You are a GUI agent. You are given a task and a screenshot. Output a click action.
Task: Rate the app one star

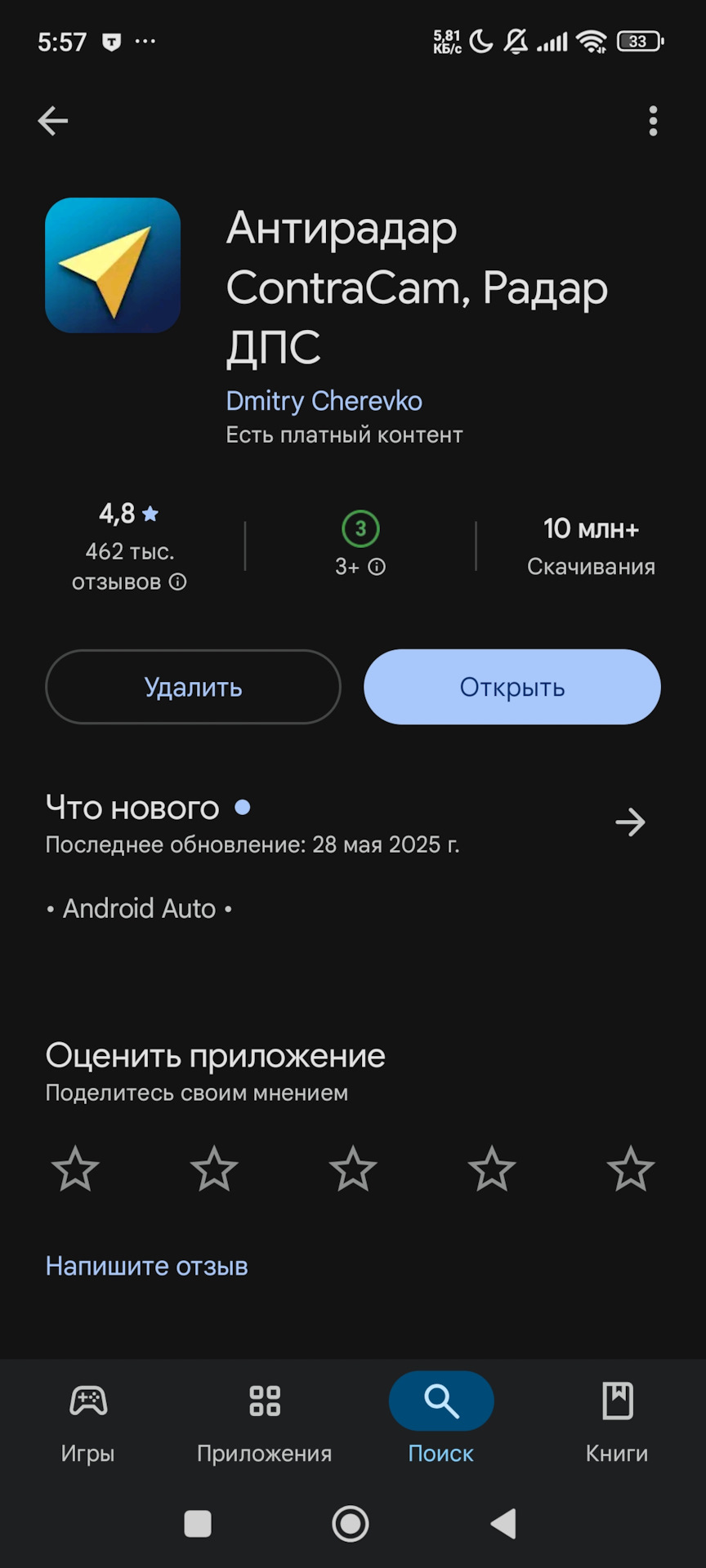pos(75,1169)
